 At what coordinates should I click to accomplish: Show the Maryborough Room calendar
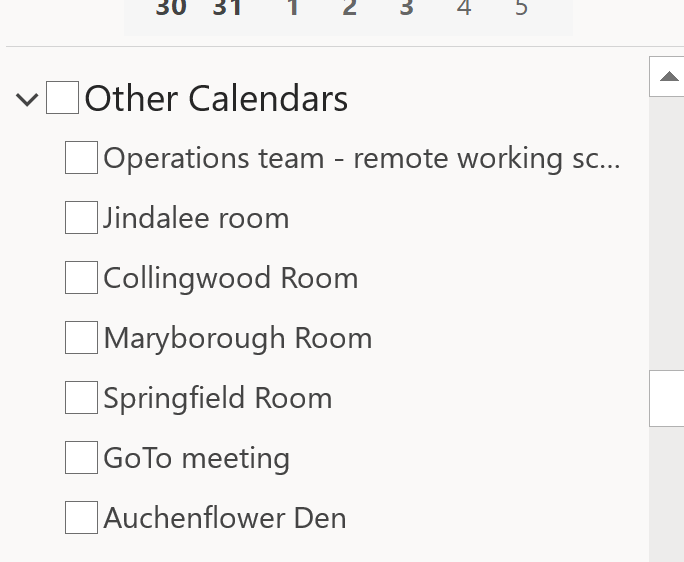pyautogui.click(x=81, y=338)
